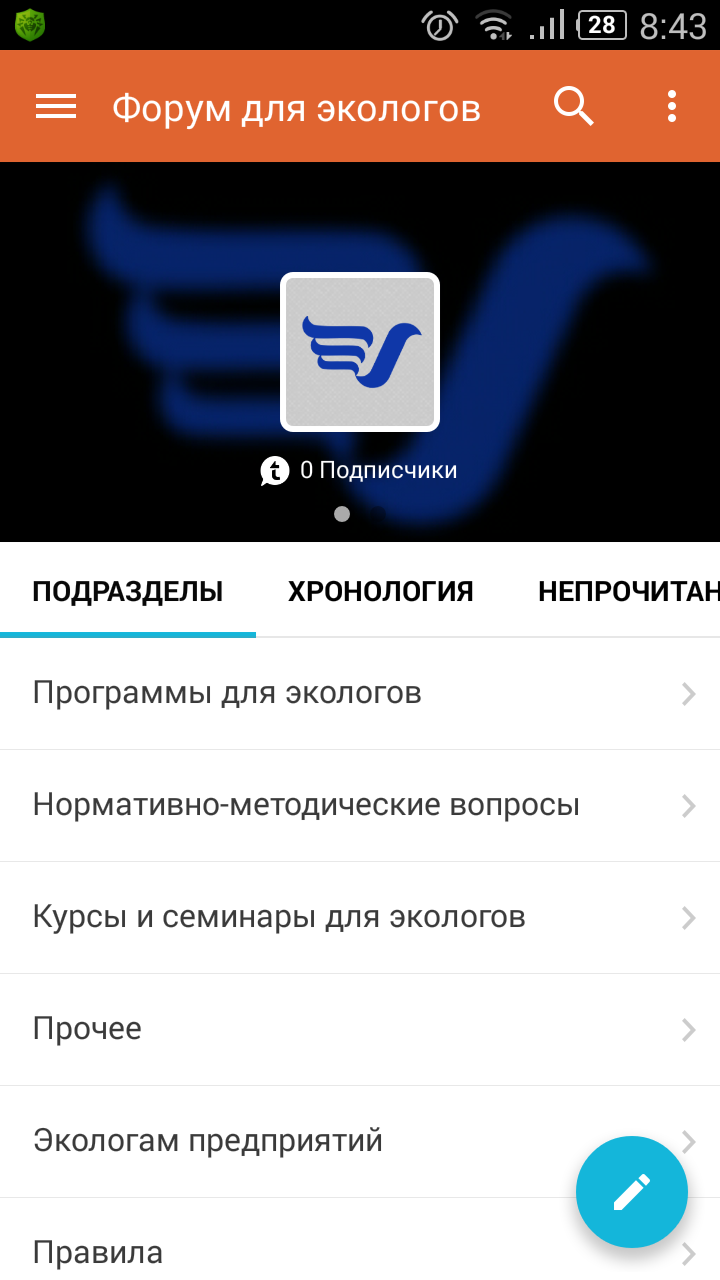The image size is (720, 1280).
Task: Go to the second header page dot
Action: (378, 514)
